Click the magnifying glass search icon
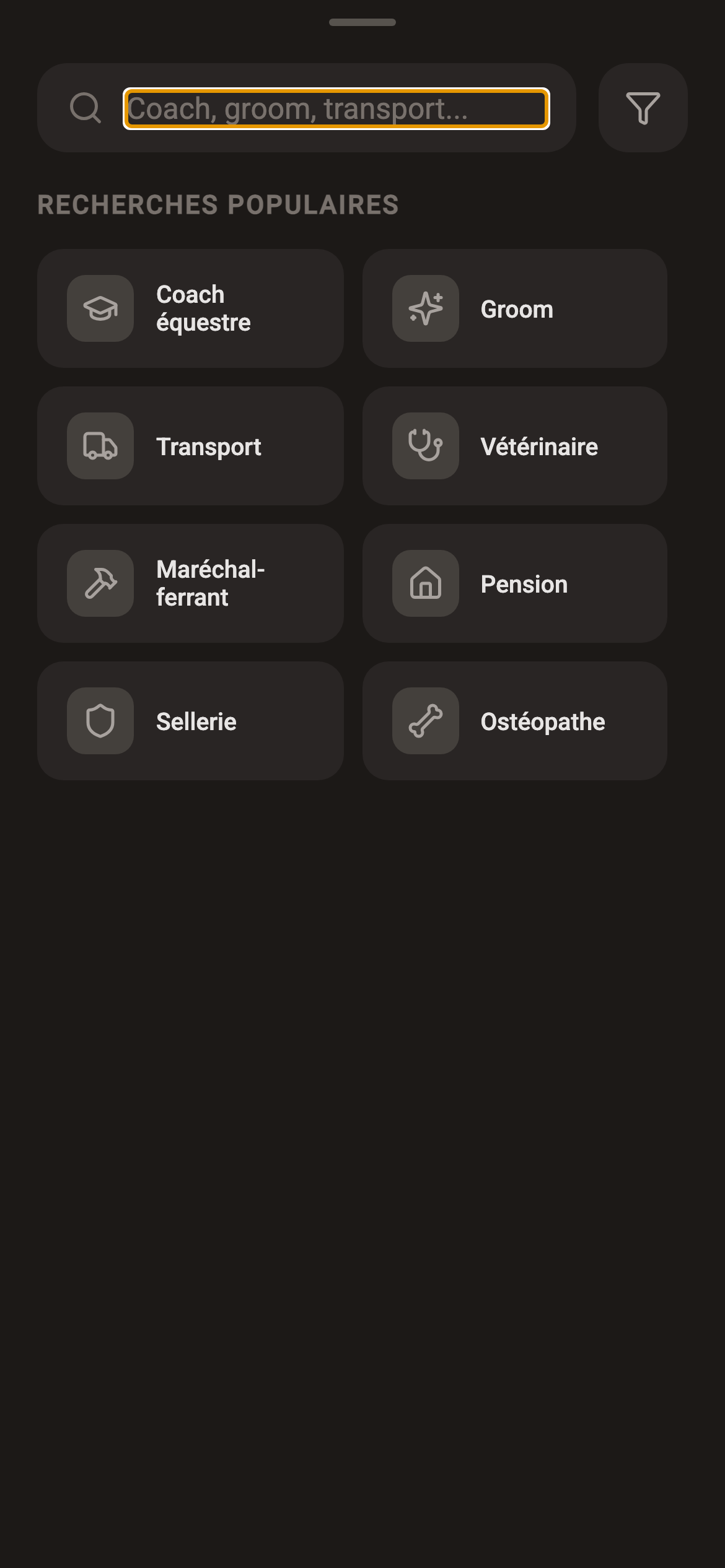The width and height of the screenshot is (725, 1568). tap(86, 108)
